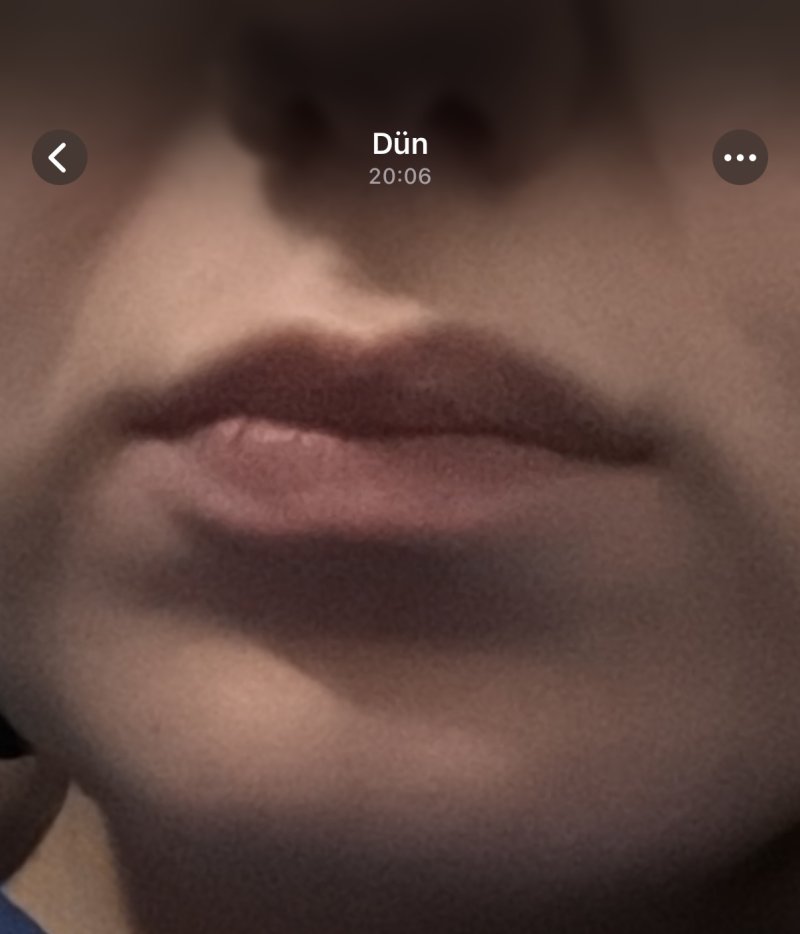Image resolution: width=800 pixels, height=934 pixels.
Task: Go back using the arrow button
Action: coord(60,157)
